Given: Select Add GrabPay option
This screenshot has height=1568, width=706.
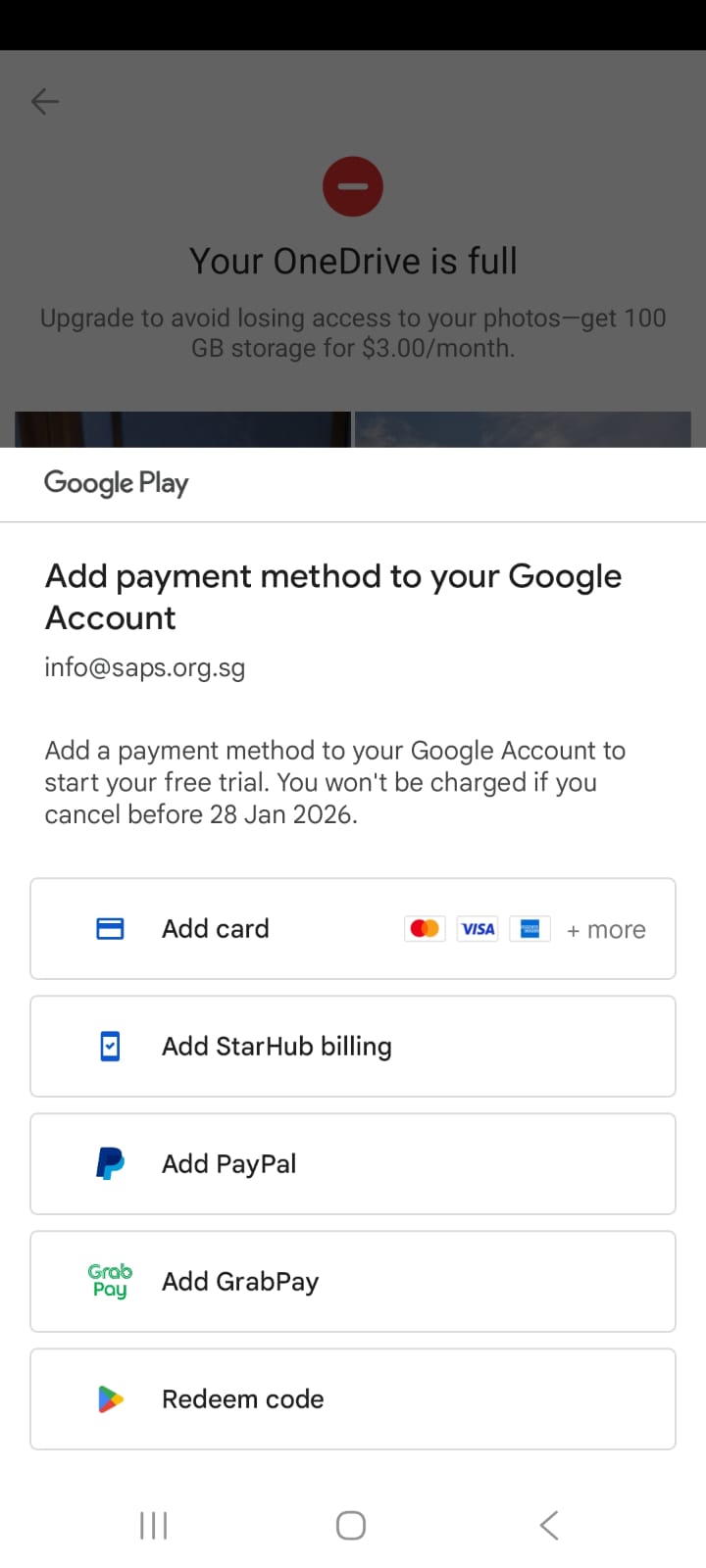Looking at the screenshot, I should click(x=353, y=1281).
